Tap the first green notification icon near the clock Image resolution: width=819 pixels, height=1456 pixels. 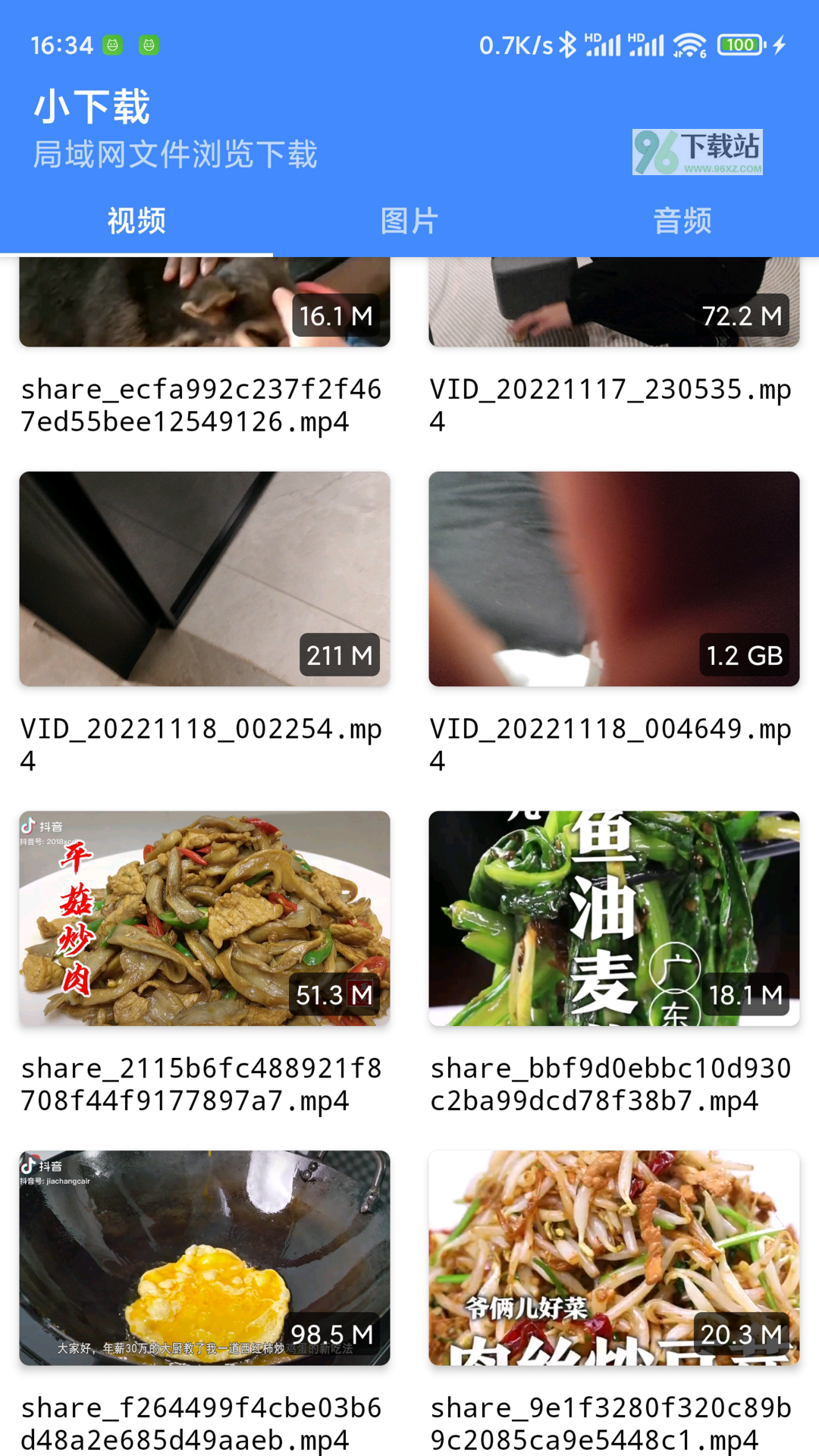(x=114, y=45)
